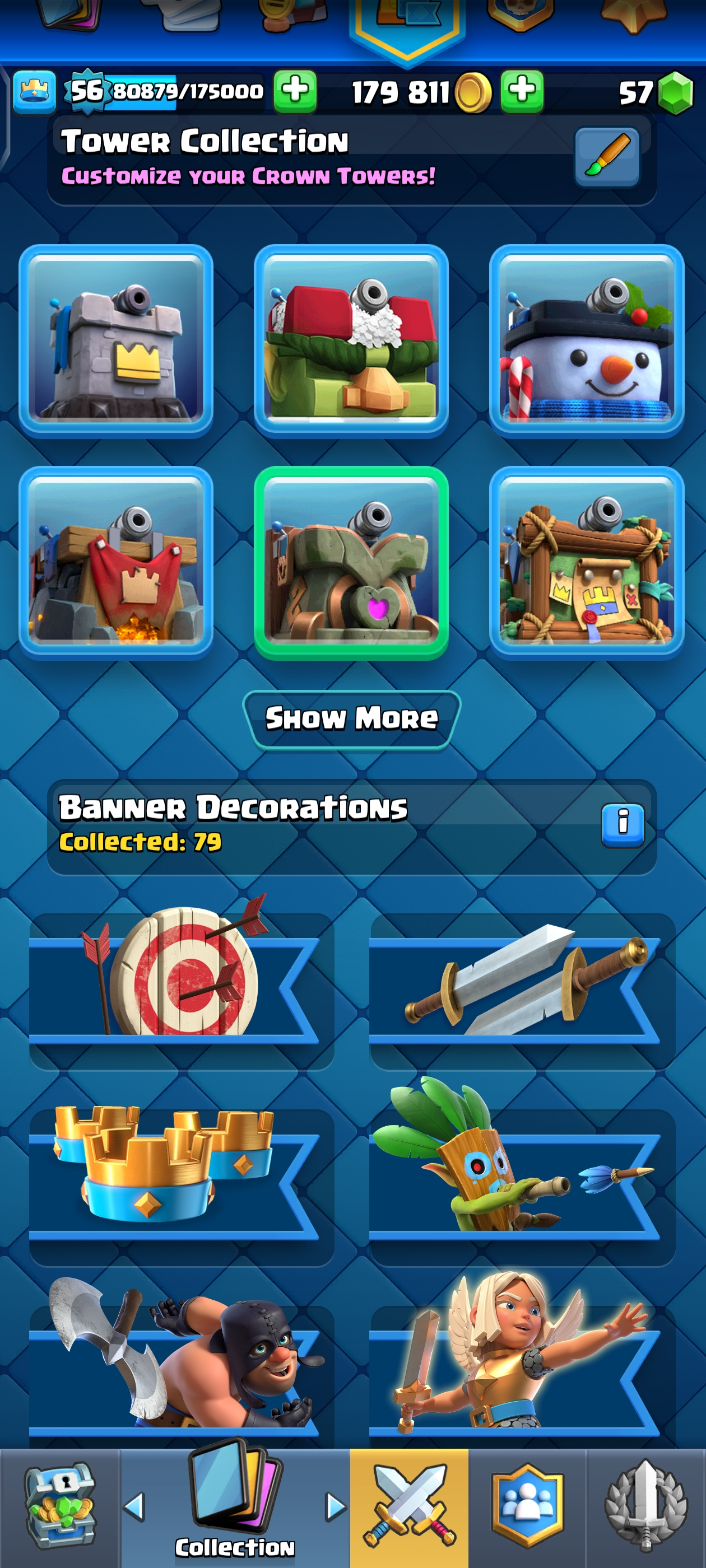The height and width of the screenshot is (1568, 706).
Task: Open Banner Decorations info
Action: pos(622,825)
